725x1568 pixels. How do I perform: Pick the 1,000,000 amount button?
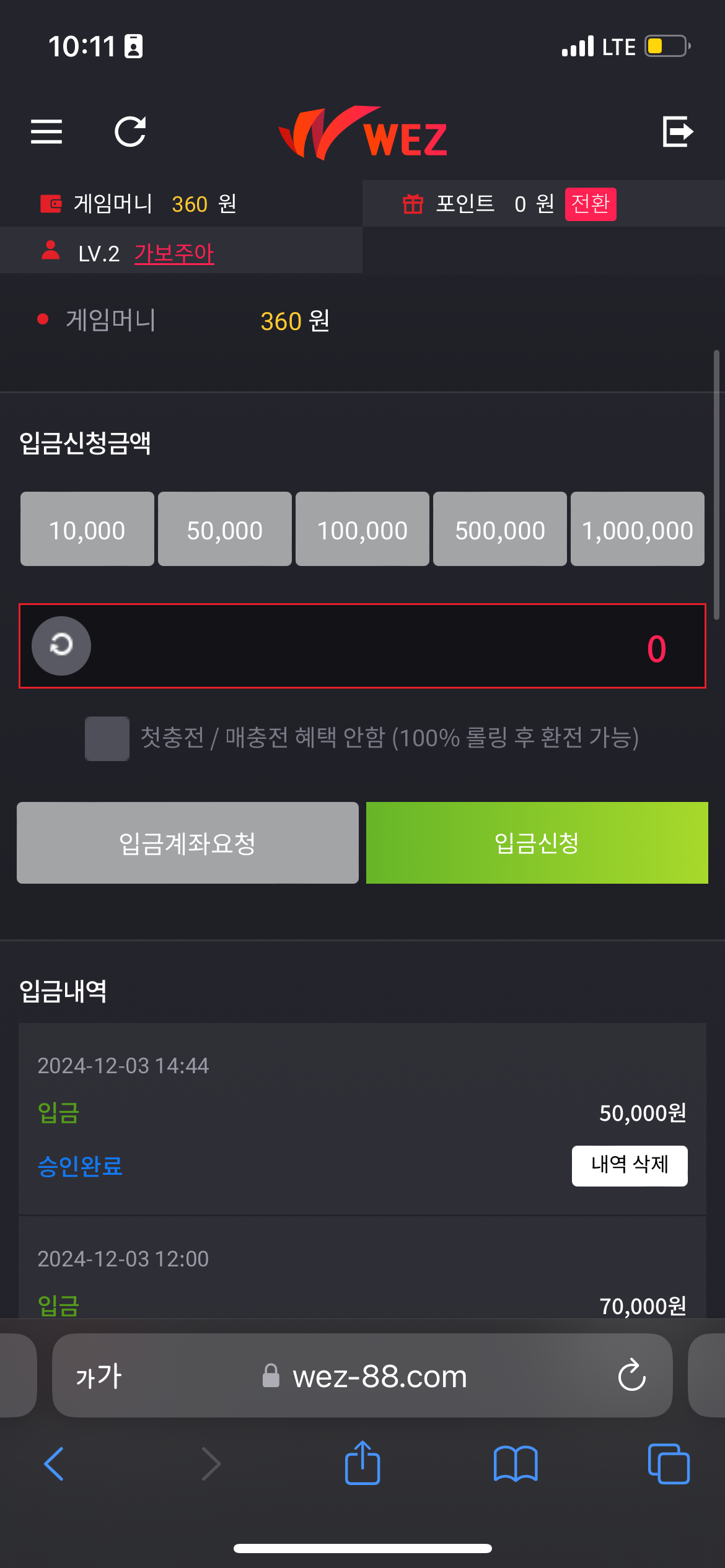[638, 529]
